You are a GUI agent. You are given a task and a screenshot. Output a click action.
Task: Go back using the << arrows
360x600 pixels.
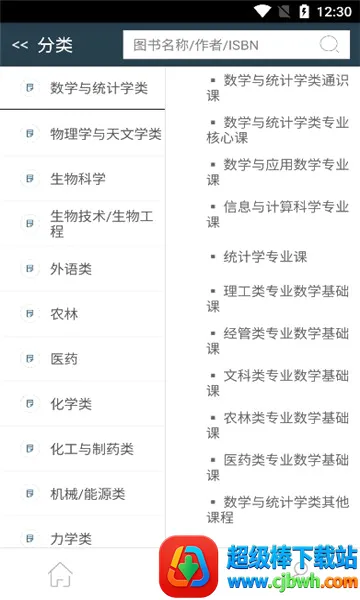(x=20, y=45)
